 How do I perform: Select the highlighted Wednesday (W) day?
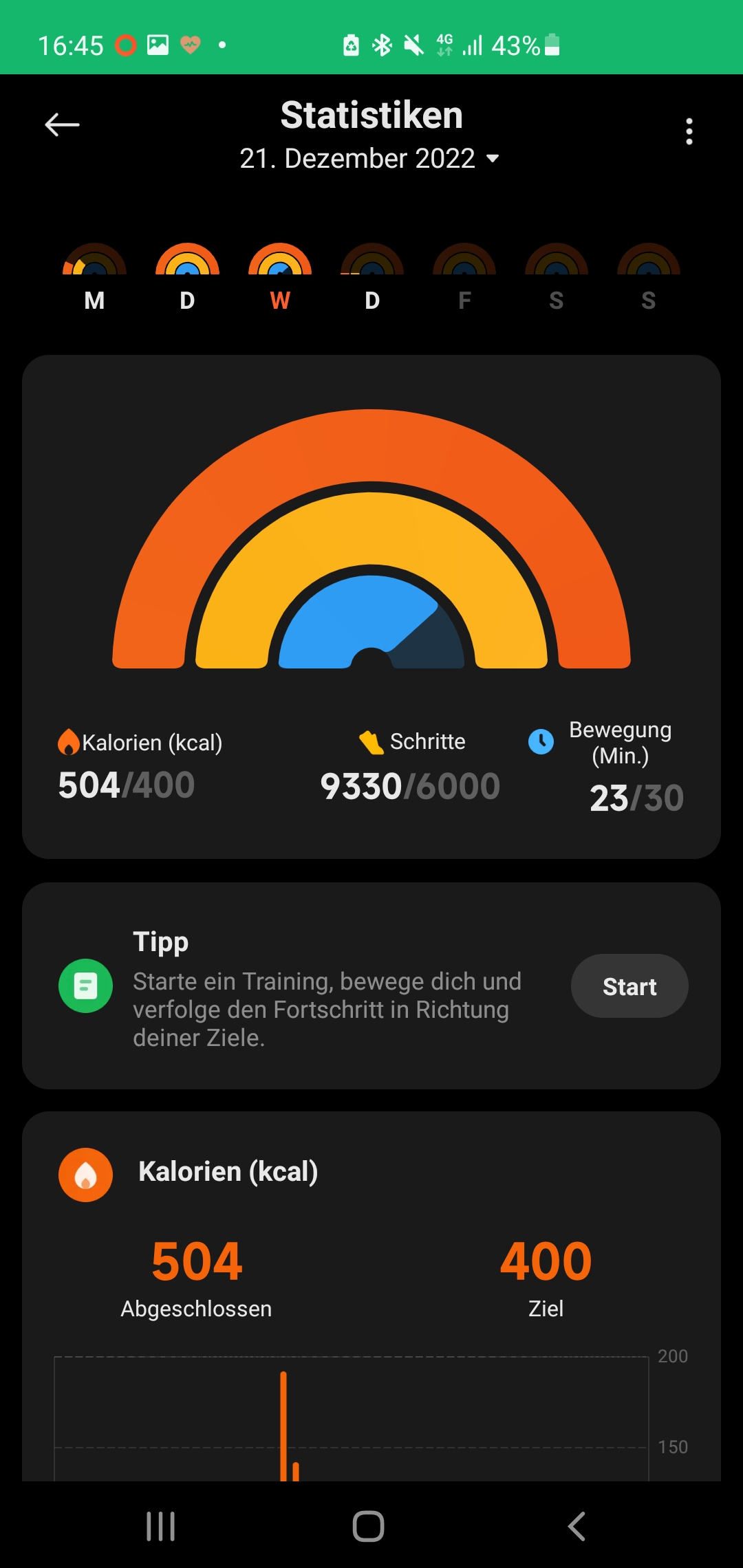pyautogui.click(x=280, y=276)
